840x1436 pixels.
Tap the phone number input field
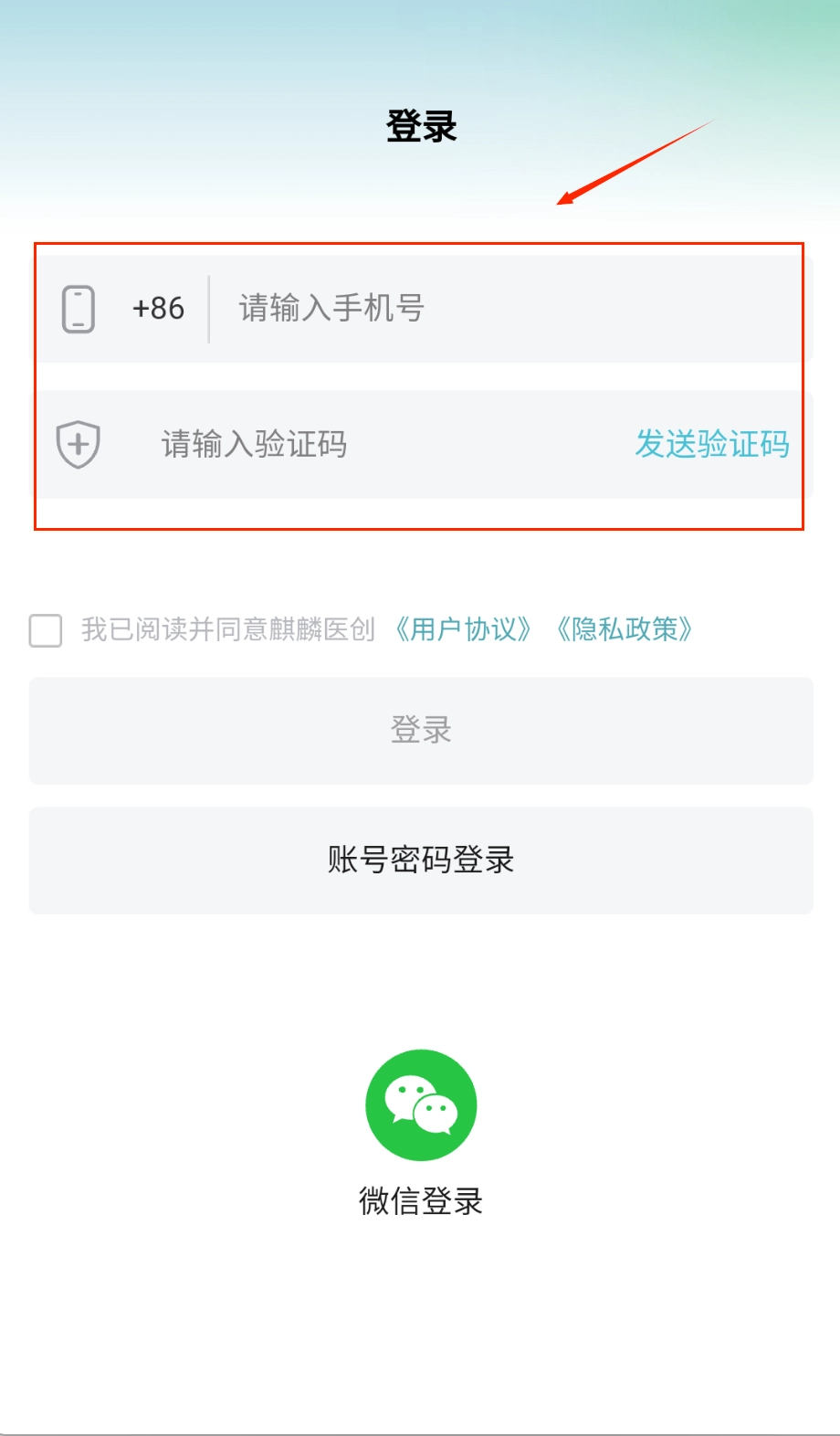493,309
